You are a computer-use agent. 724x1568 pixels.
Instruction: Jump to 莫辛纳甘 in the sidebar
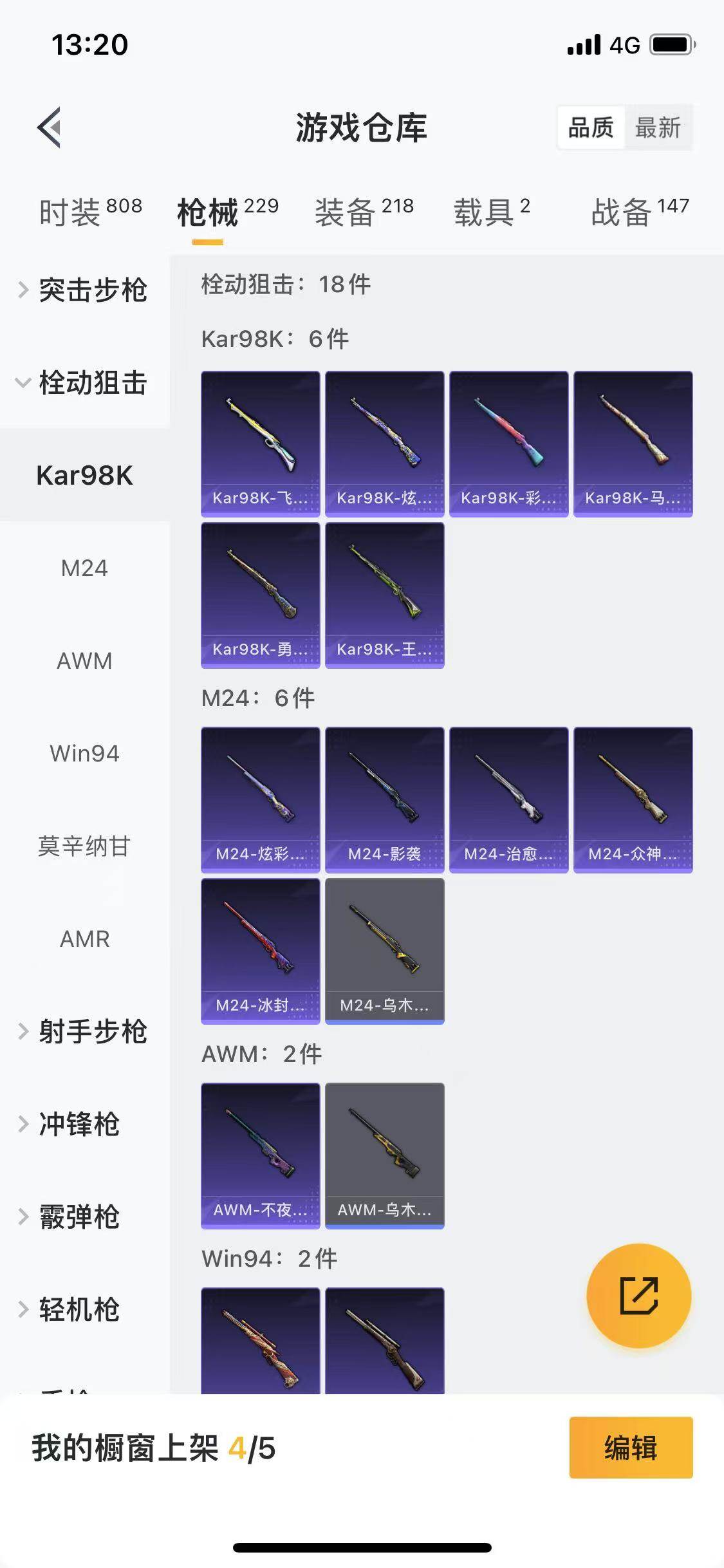[x=84, y=846]
